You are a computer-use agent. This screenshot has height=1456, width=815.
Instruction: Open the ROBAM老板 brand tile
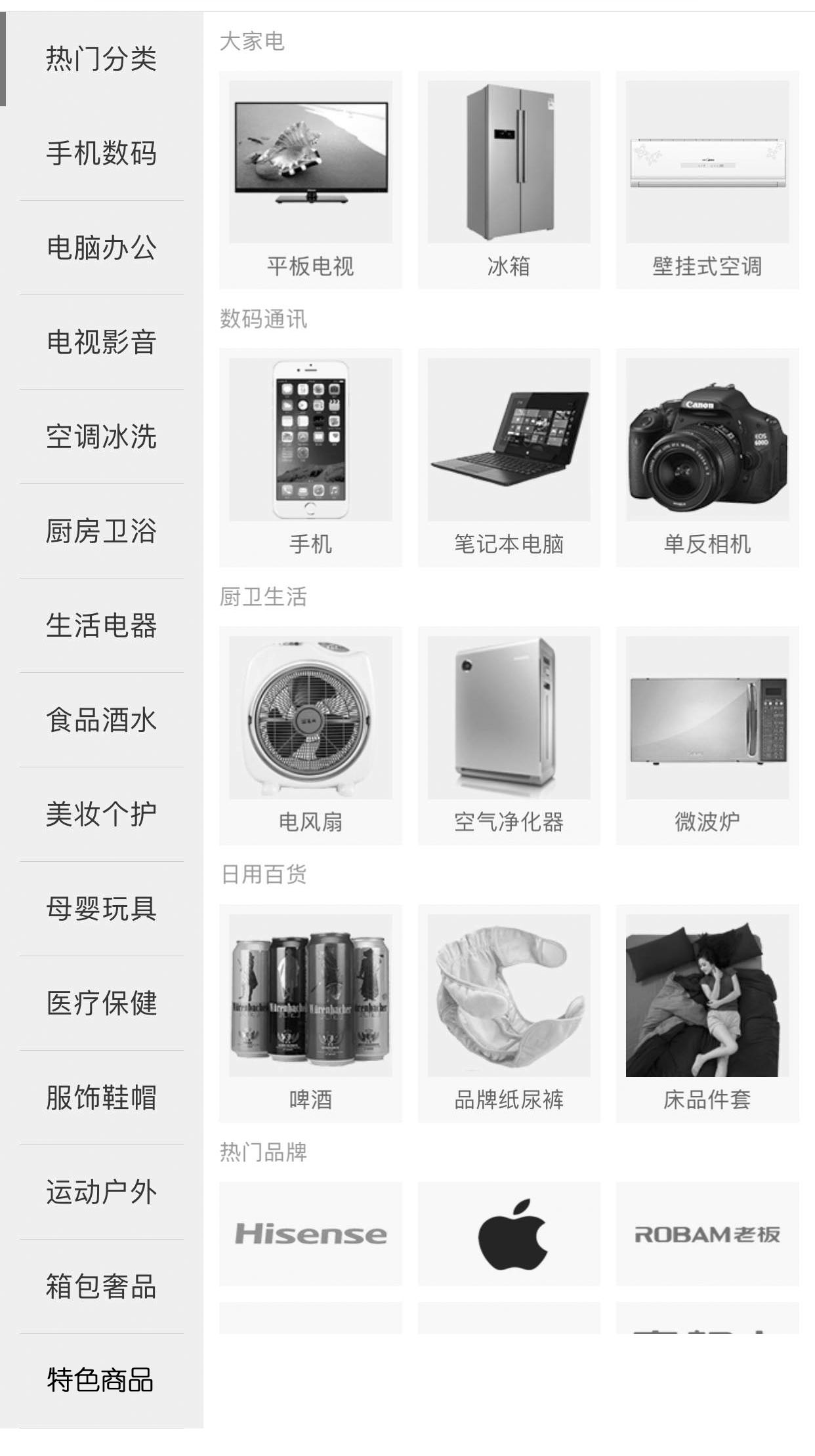pyautogui.click(x=707, y=1234)
